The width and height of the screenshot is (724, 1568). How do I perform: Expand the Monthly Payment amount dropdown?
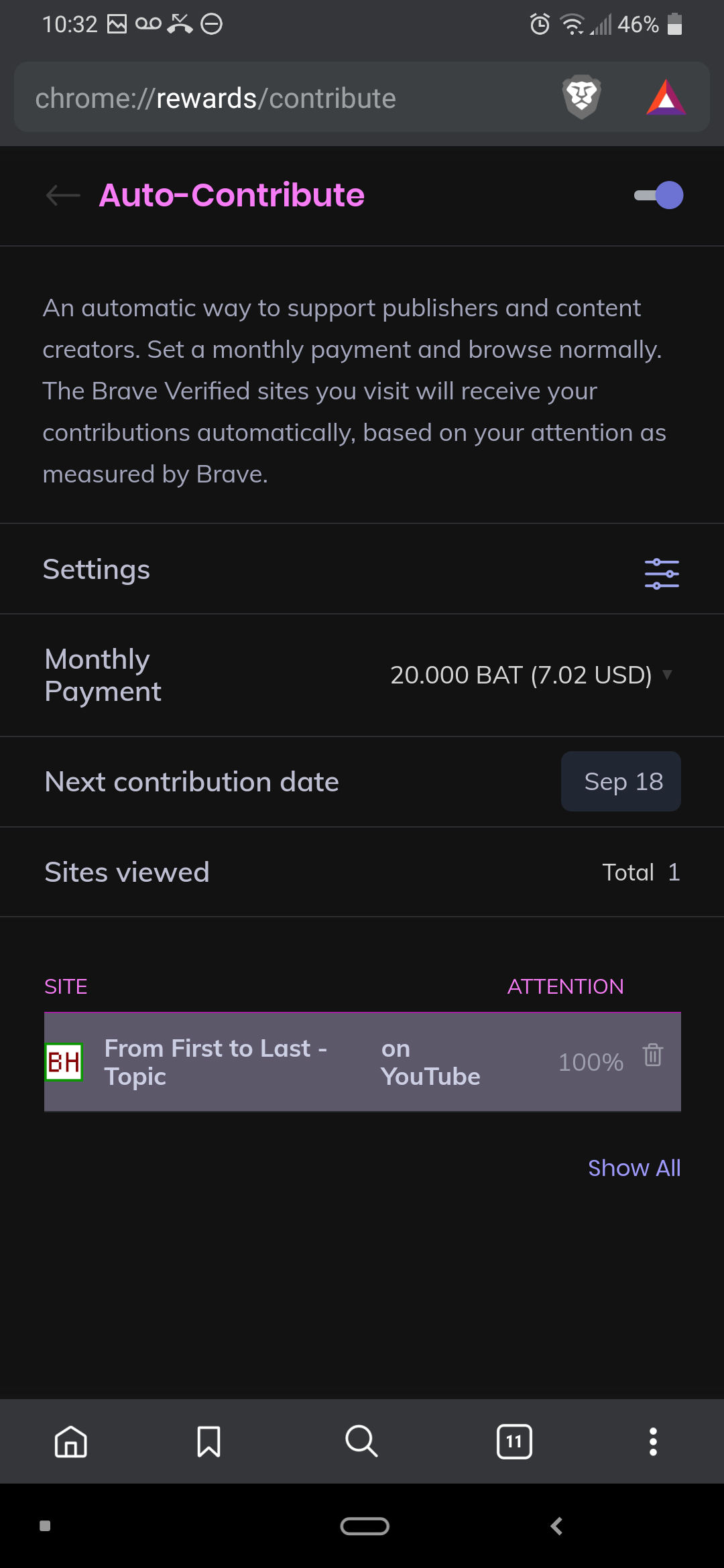click(x=531, y=675)
